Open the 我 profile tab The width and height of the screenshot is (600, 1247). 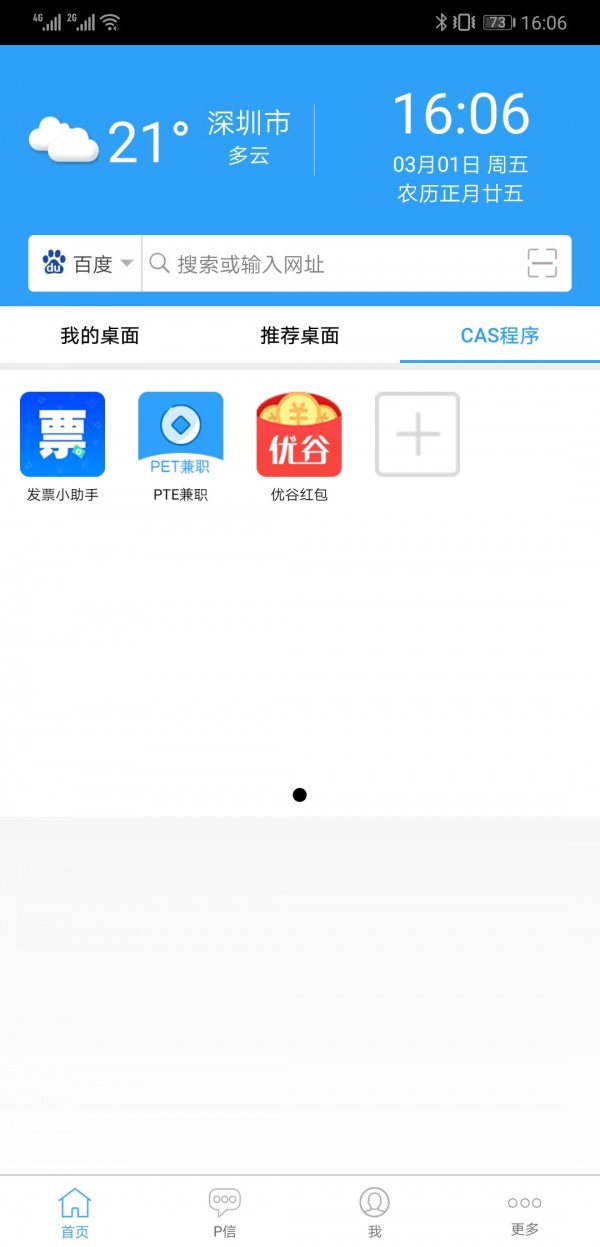pyautogui.click(x=375, y=1212)
